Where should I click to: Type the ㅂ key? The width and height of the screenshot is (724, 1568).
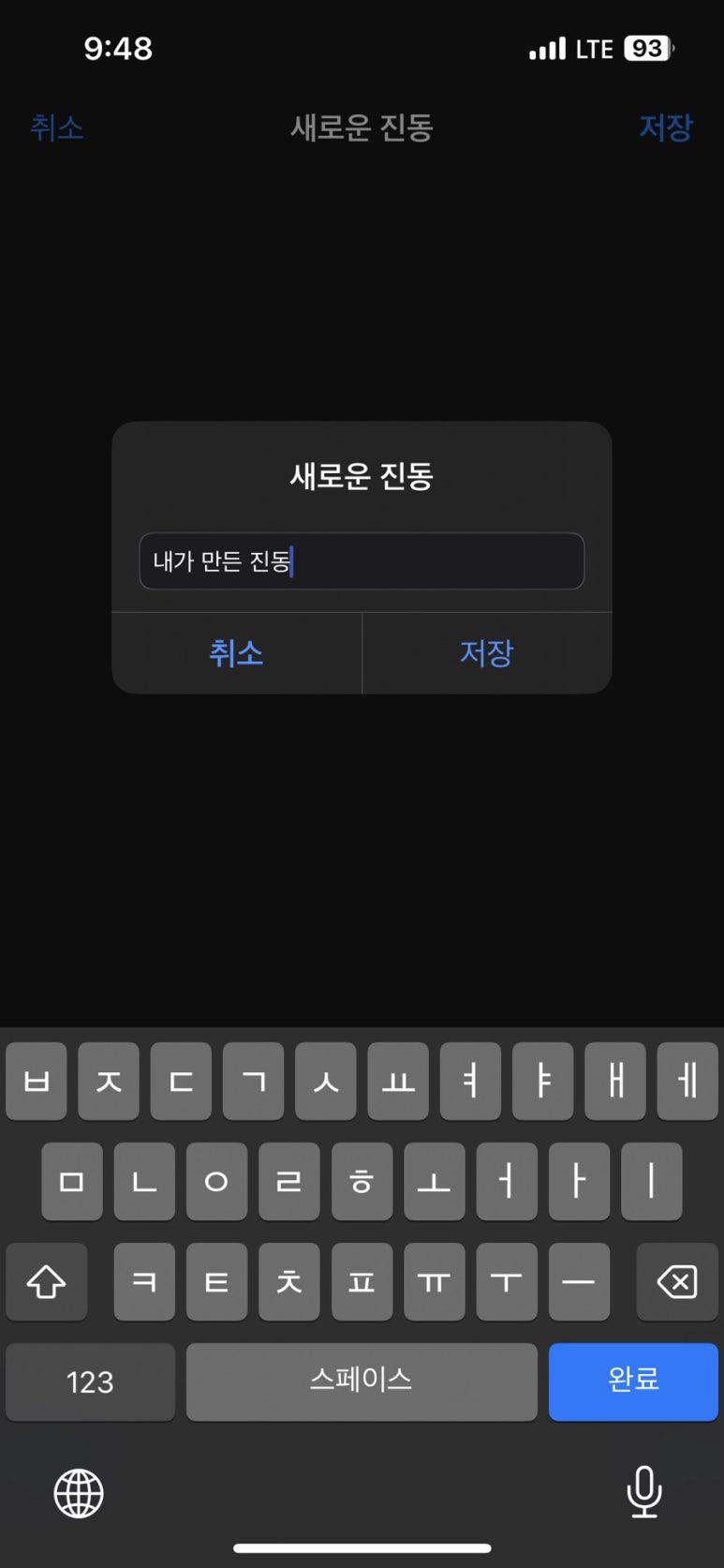[37, 1082]
